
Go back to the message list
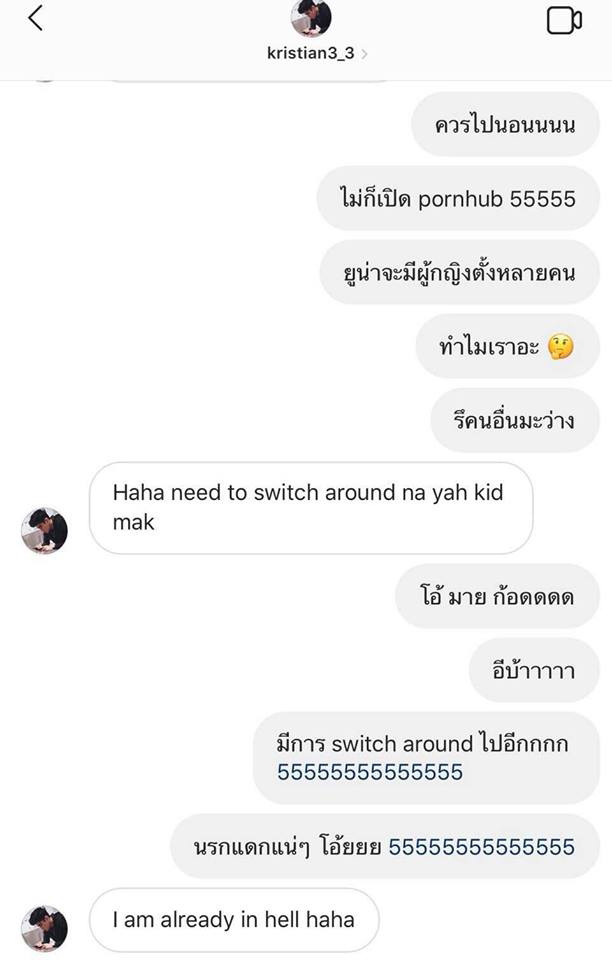(x=35, y=18)
